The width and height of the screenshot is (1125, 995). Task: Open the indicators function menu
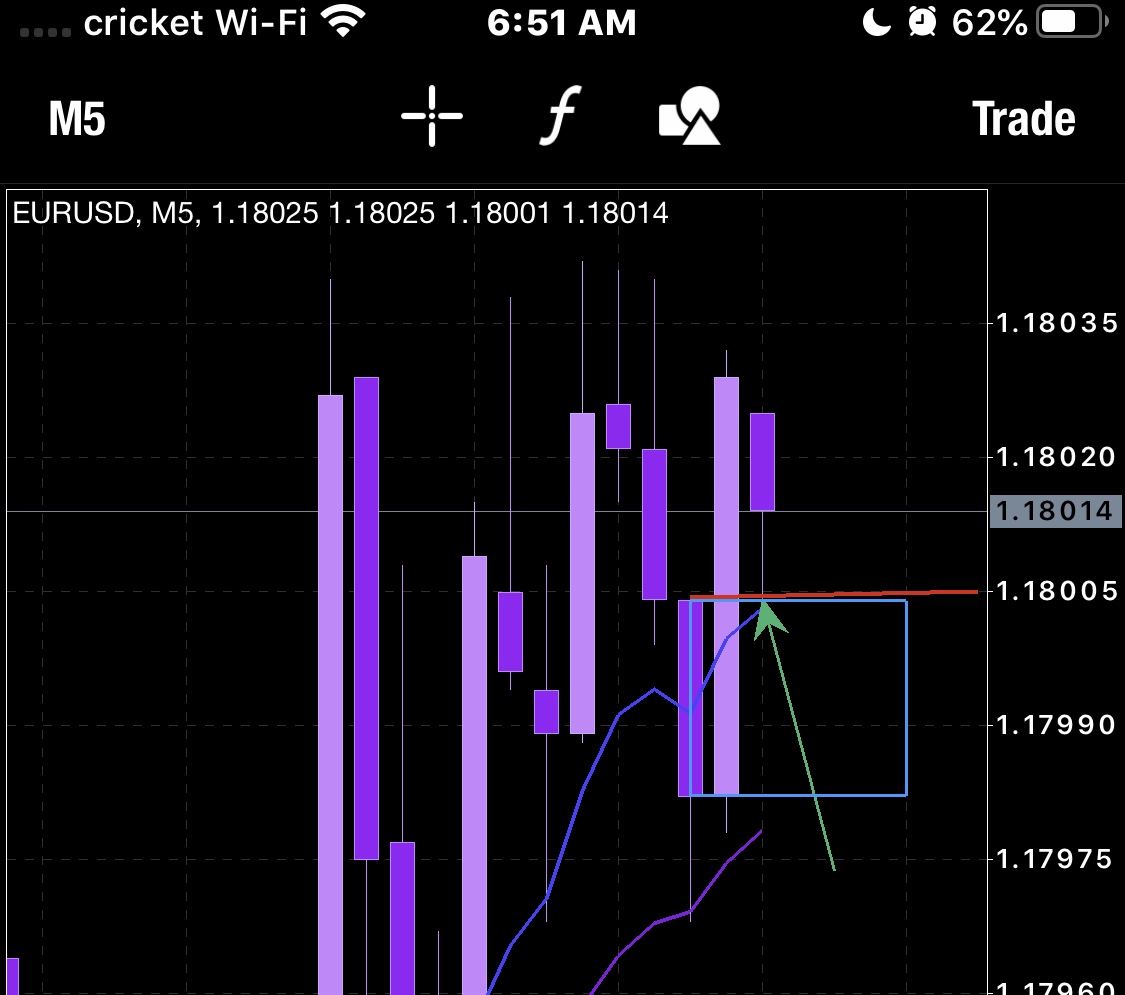pyautogui.click(x=562, y=116)
